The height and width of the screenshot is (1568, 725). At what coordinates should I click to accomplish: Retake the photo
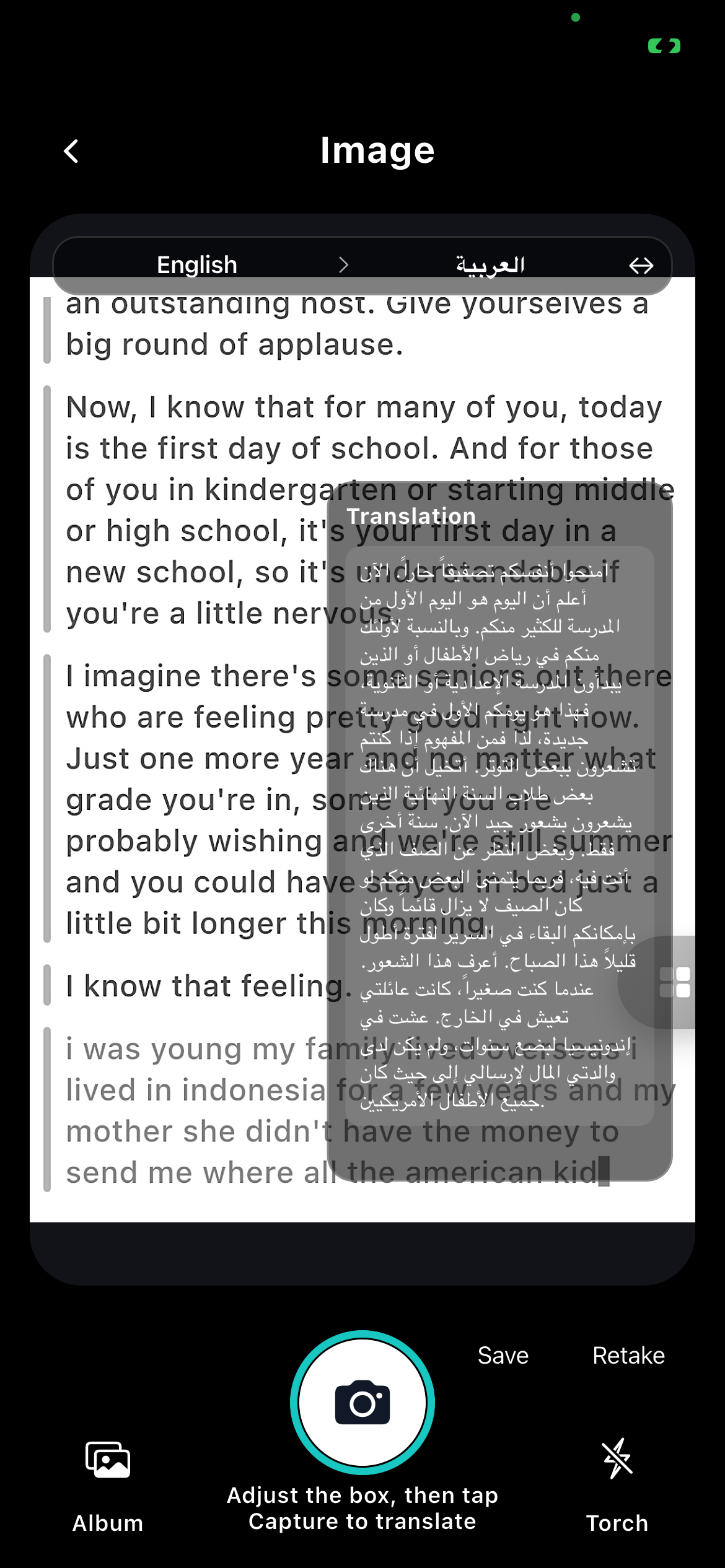coord(628,1355)
